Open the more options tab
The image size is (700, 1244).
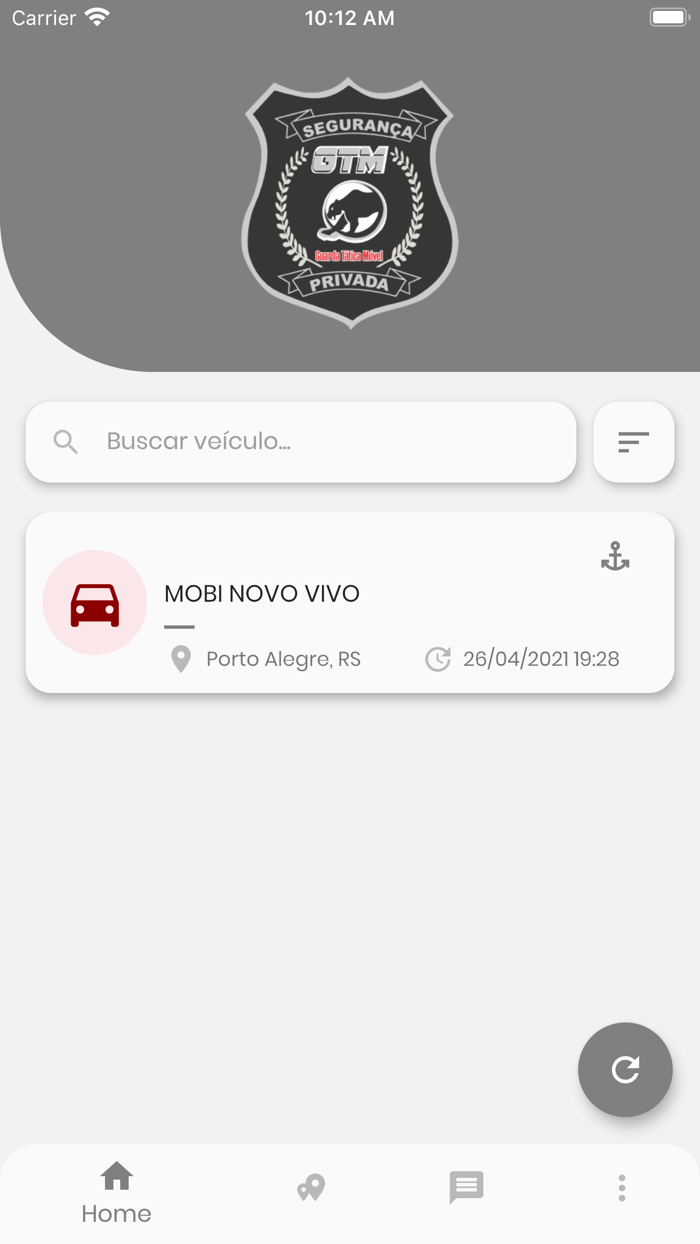coord(621,1188)
